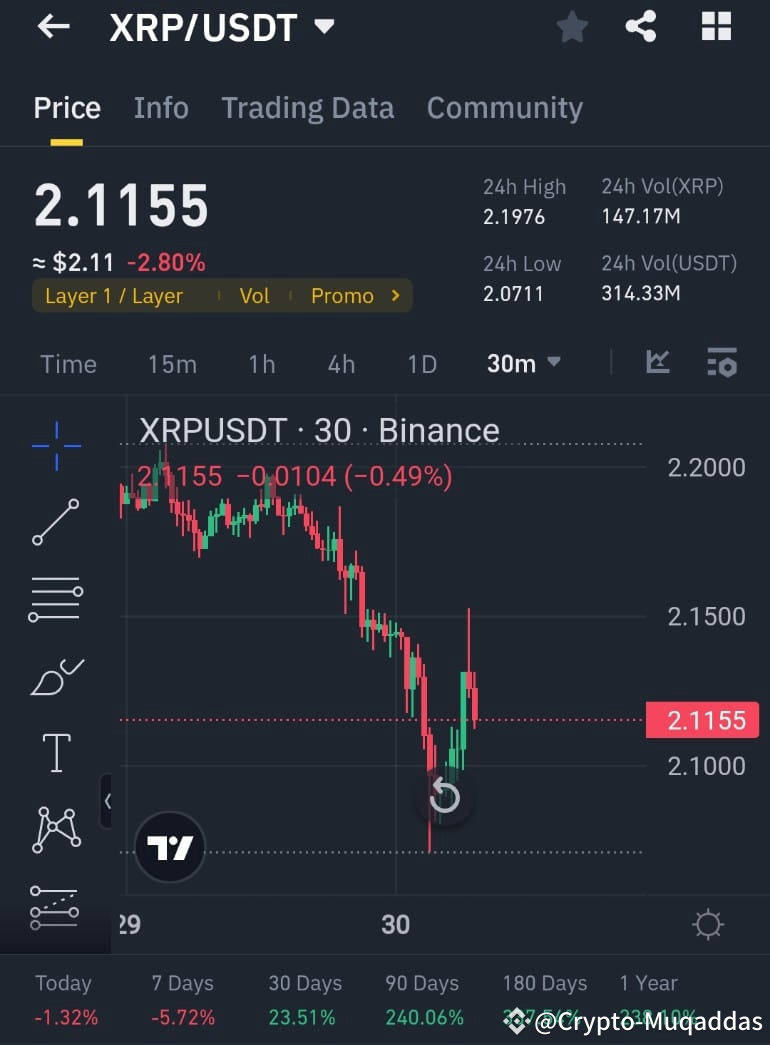This screenshot has width=770, height=1045.
Task: Switch to the Trading Data tab
Action: coord(307,108)
